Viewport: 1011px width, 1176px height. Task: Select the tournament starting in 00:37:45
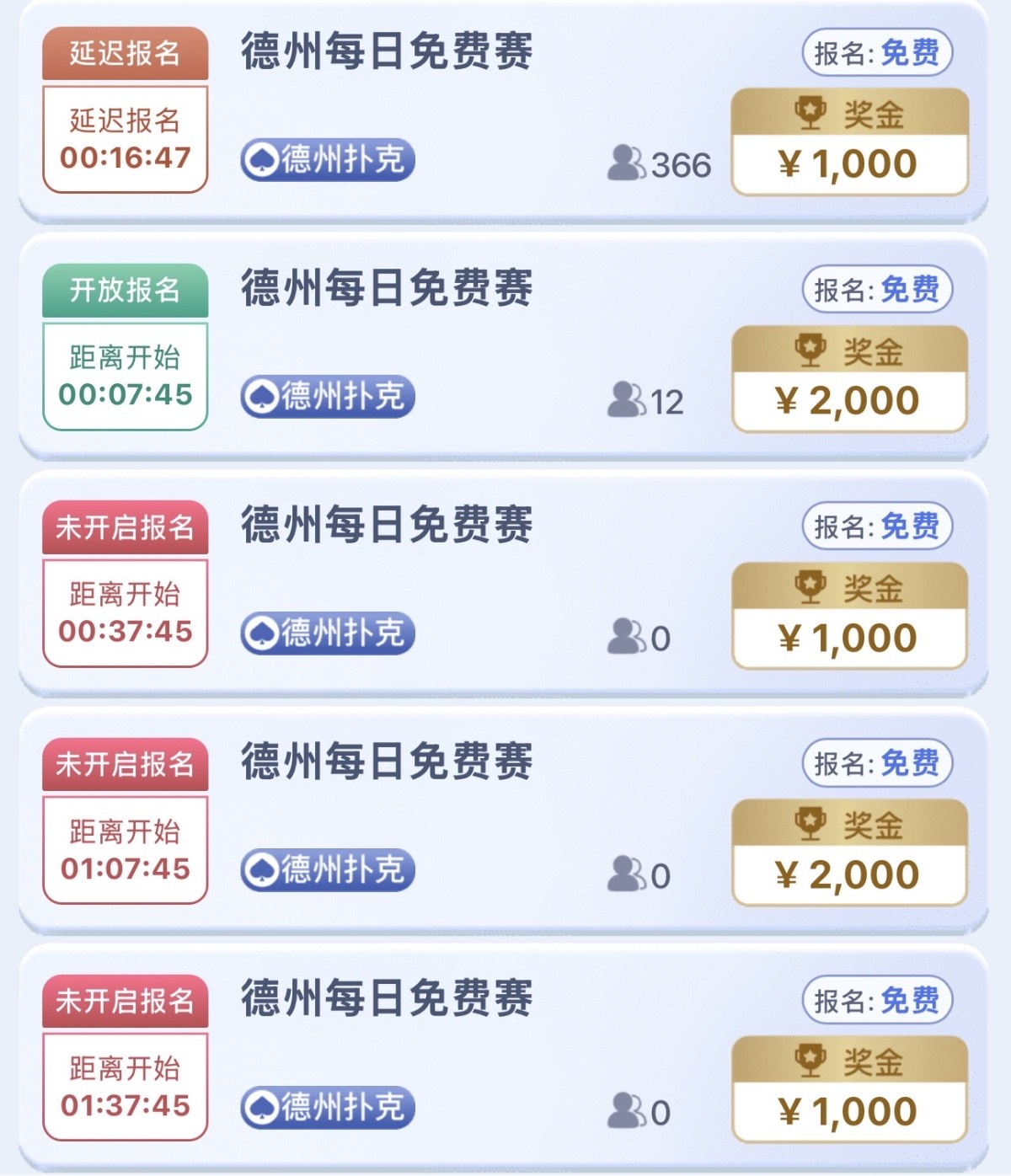point(503,585)
